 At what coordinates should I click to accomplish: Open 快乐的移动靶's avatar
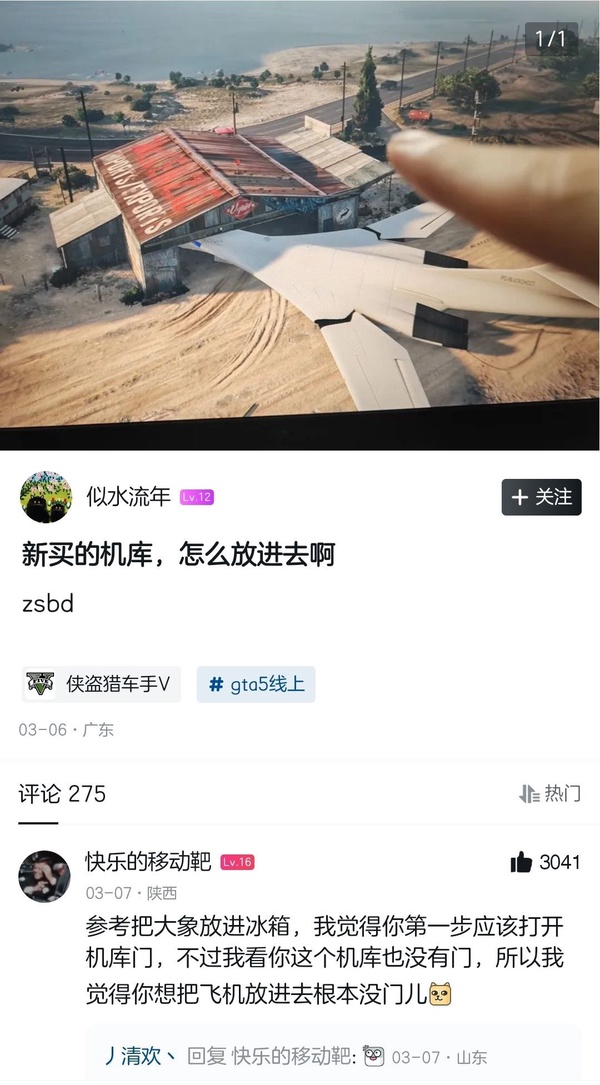tap(44, 876)
